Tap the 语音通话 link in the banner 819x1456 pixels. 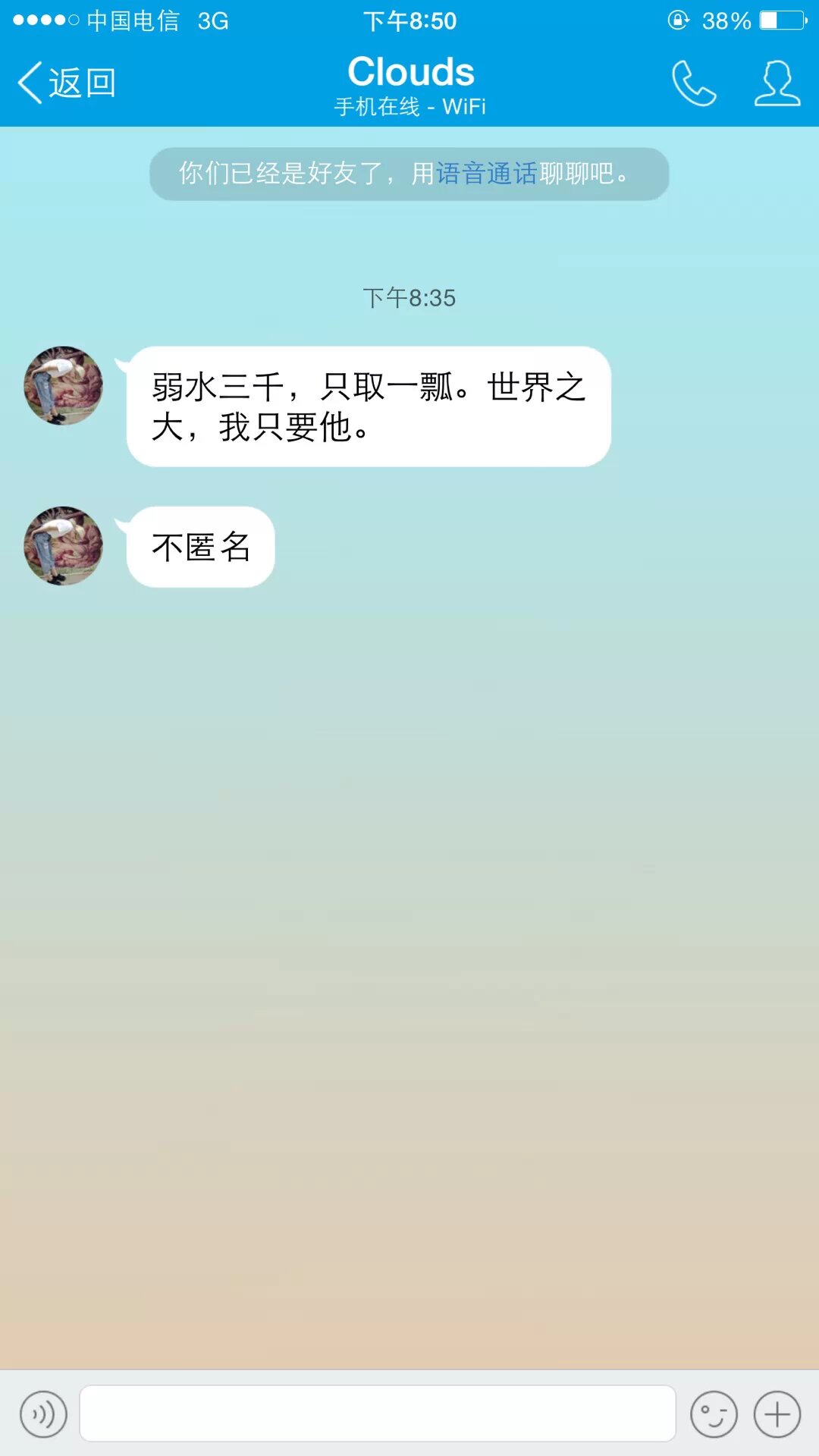pos(486,174)
